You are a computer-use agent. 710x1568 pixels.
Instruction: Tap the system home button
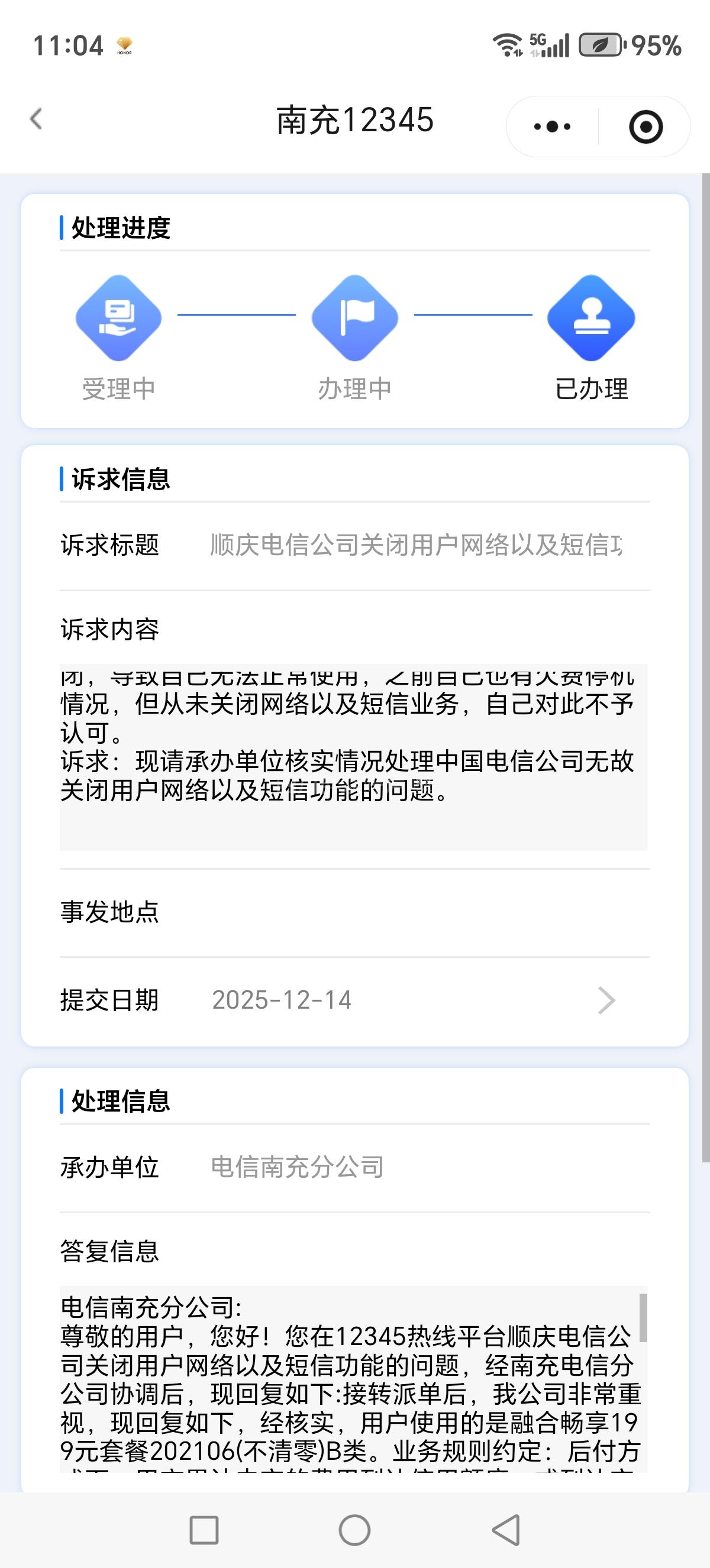click(x=354, y=1530)
